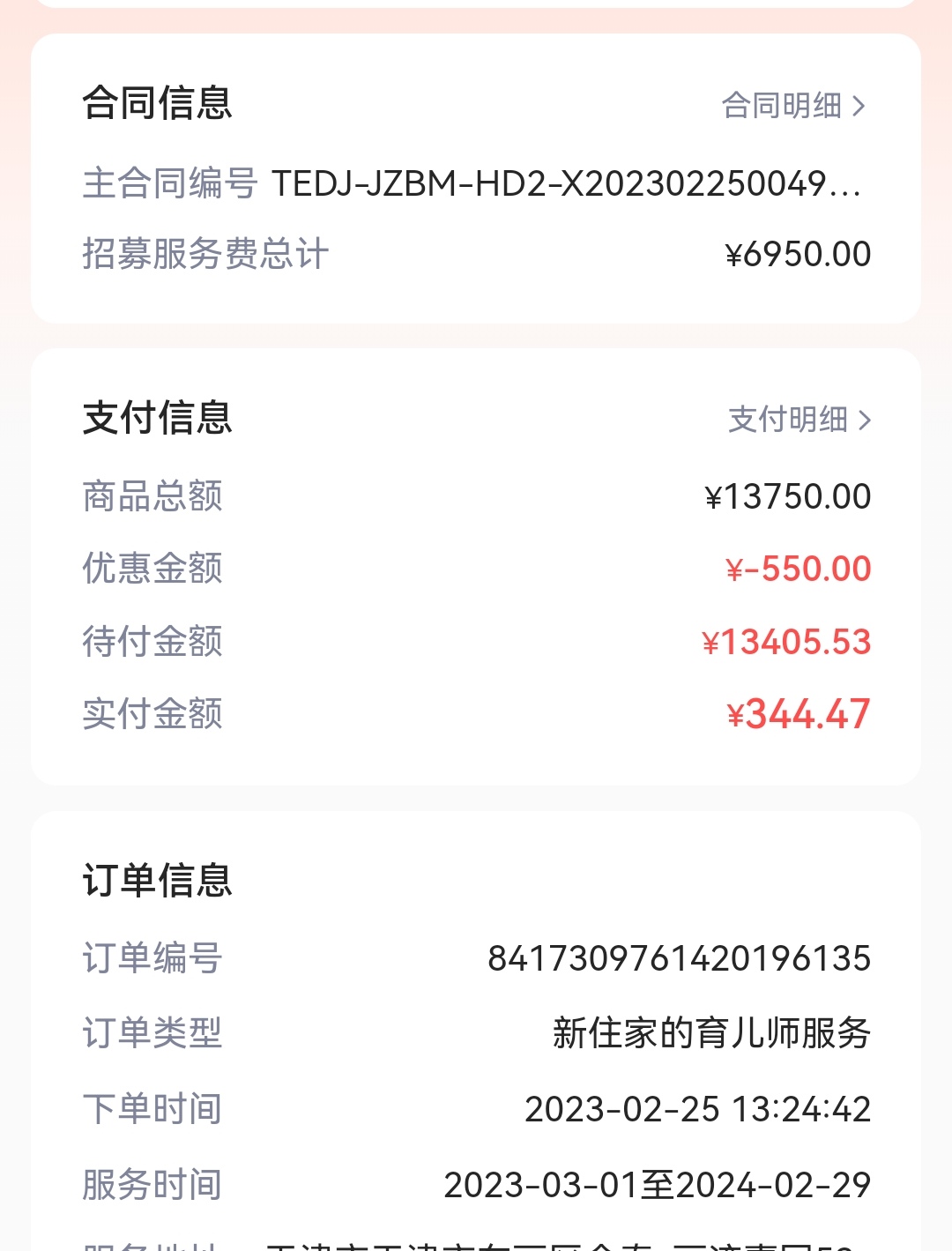Open 合同明细 contract details

click(793, 106)
